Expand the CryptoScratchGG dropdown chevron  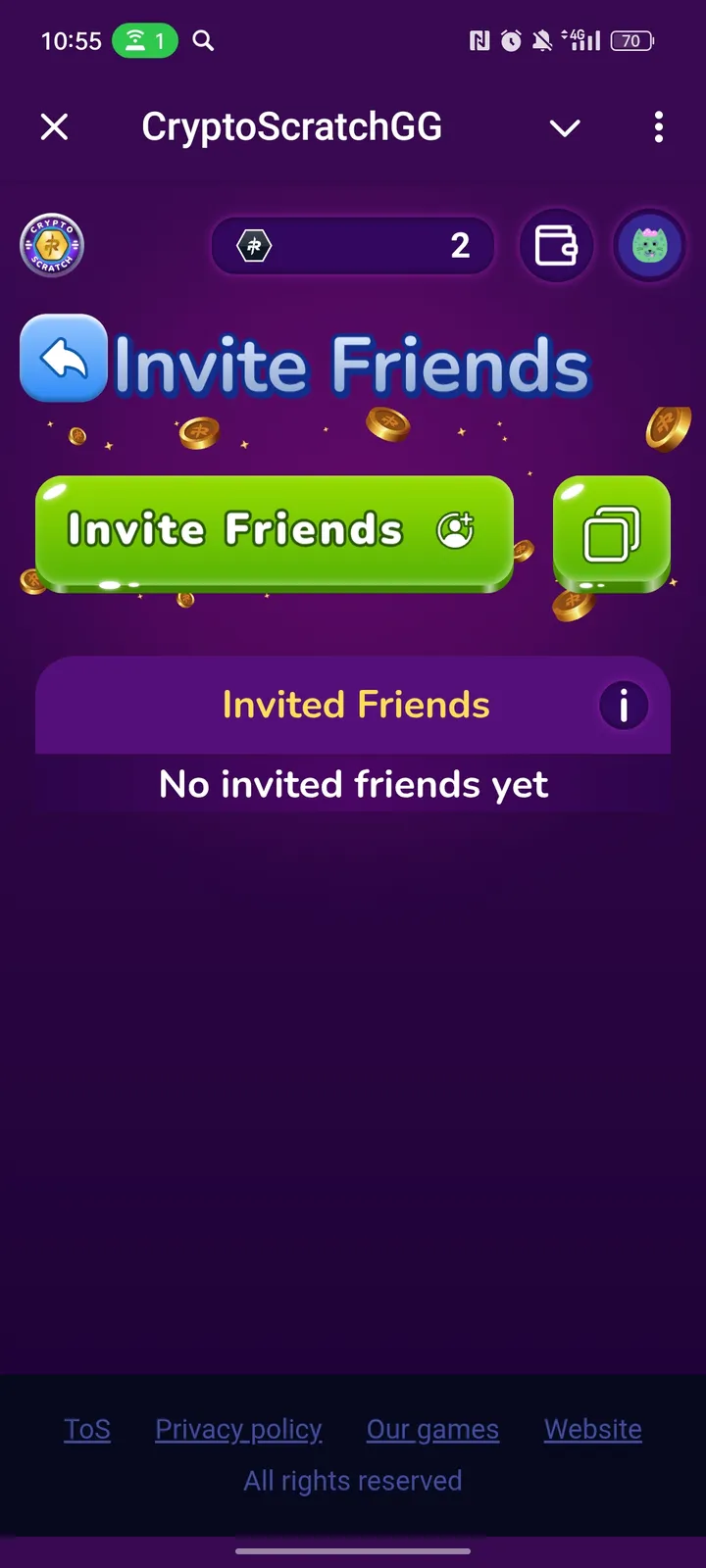click(565, 127)
